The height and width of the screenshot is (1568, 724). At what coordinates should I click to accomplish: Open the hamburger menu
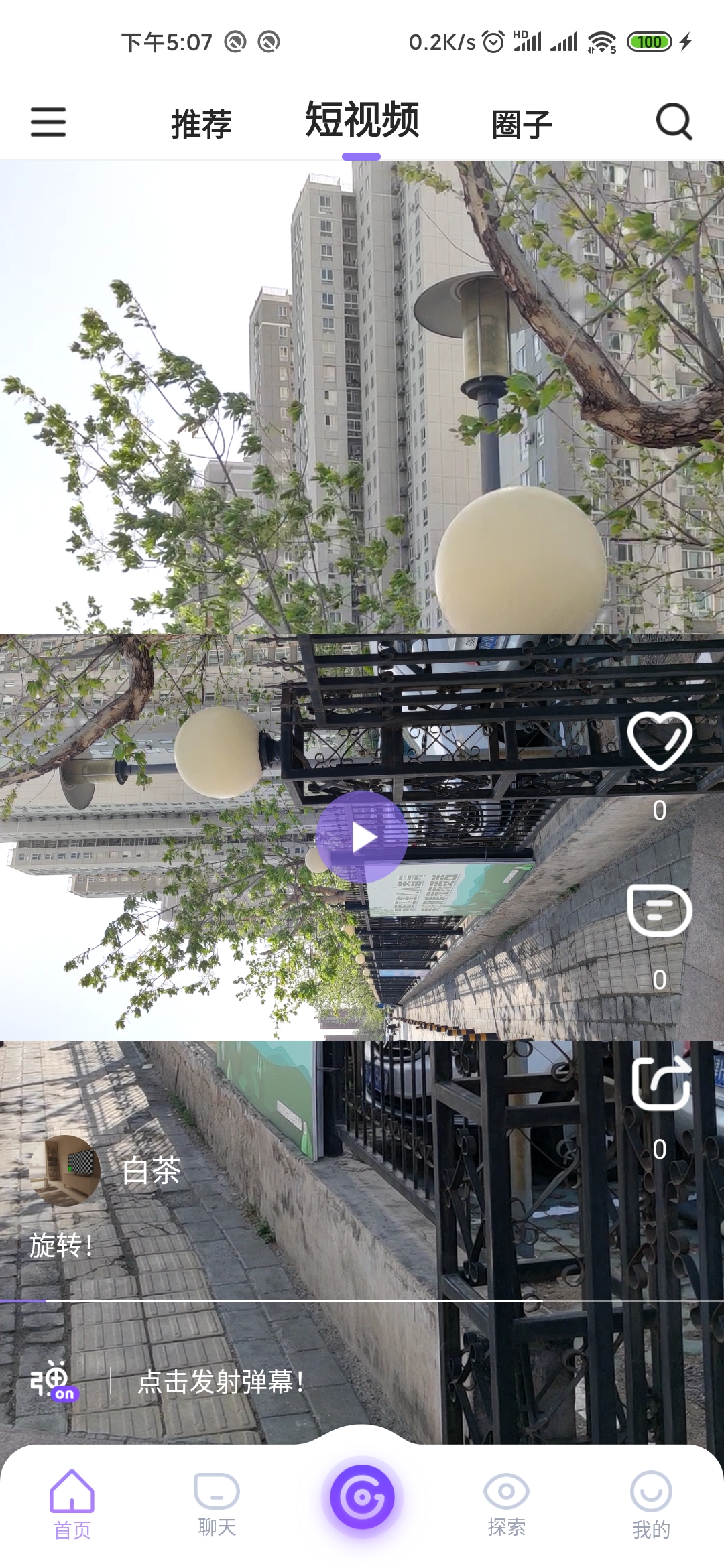pyautogui.click(x=48, y=122)
